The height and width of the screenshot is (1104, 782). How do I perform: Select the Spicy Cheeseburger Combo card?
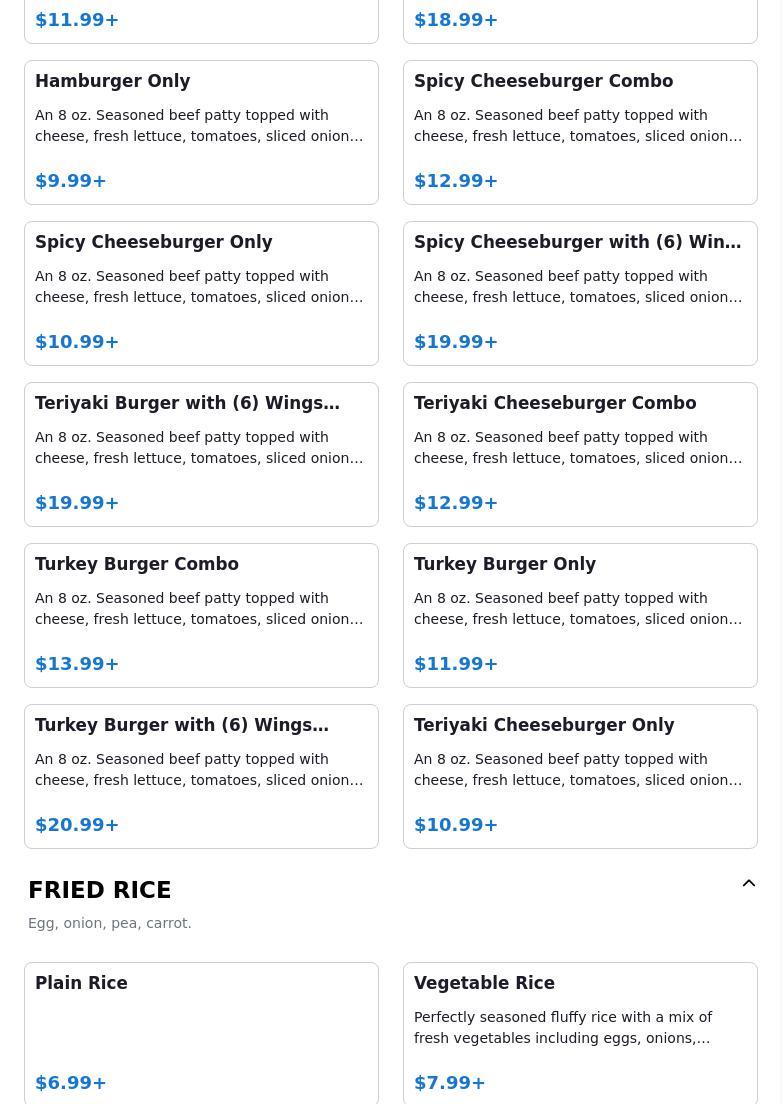tap(580, 132)
